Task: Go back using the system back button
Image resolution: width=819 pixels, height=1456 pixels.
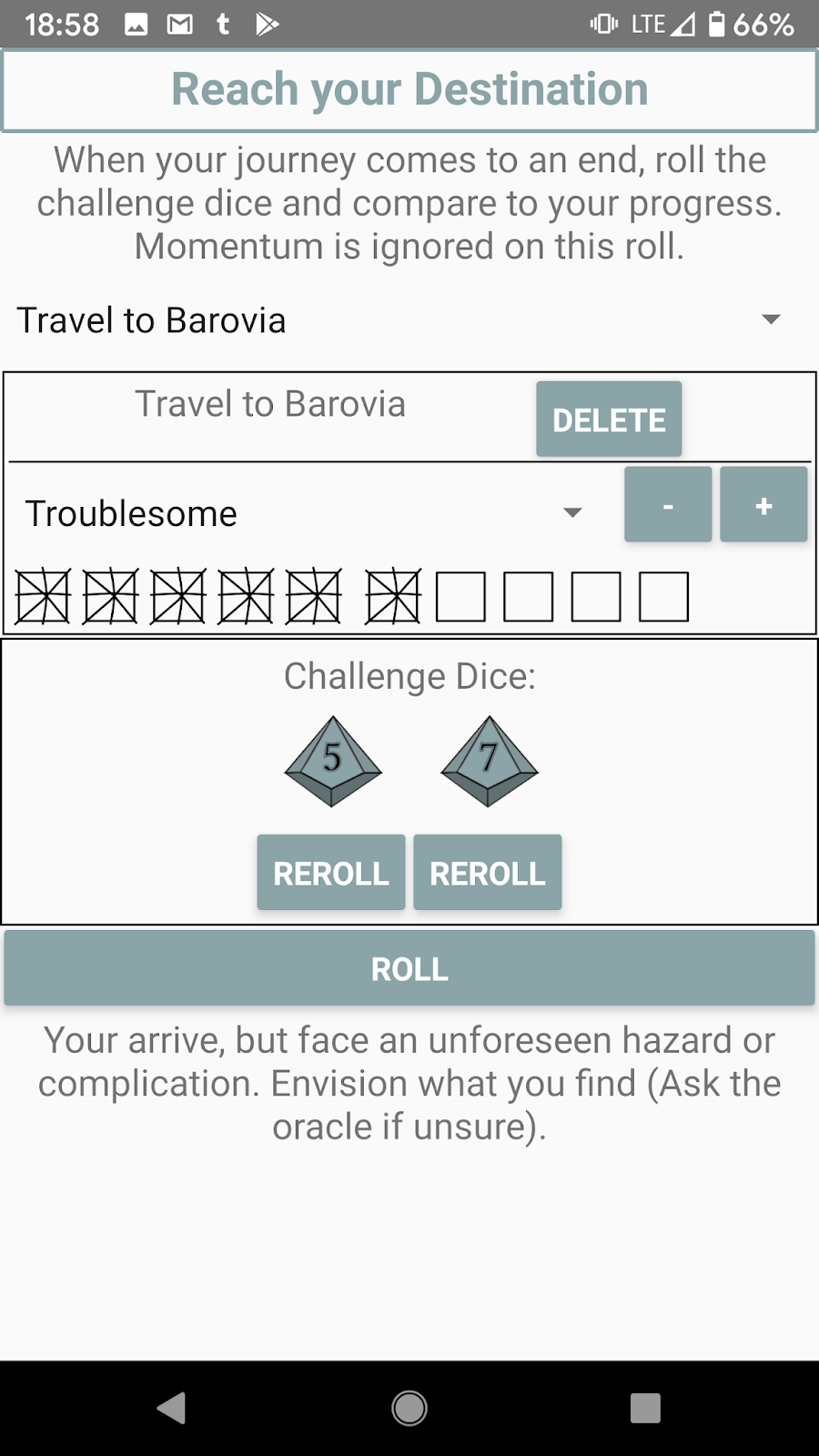Action: (171, 1408)
